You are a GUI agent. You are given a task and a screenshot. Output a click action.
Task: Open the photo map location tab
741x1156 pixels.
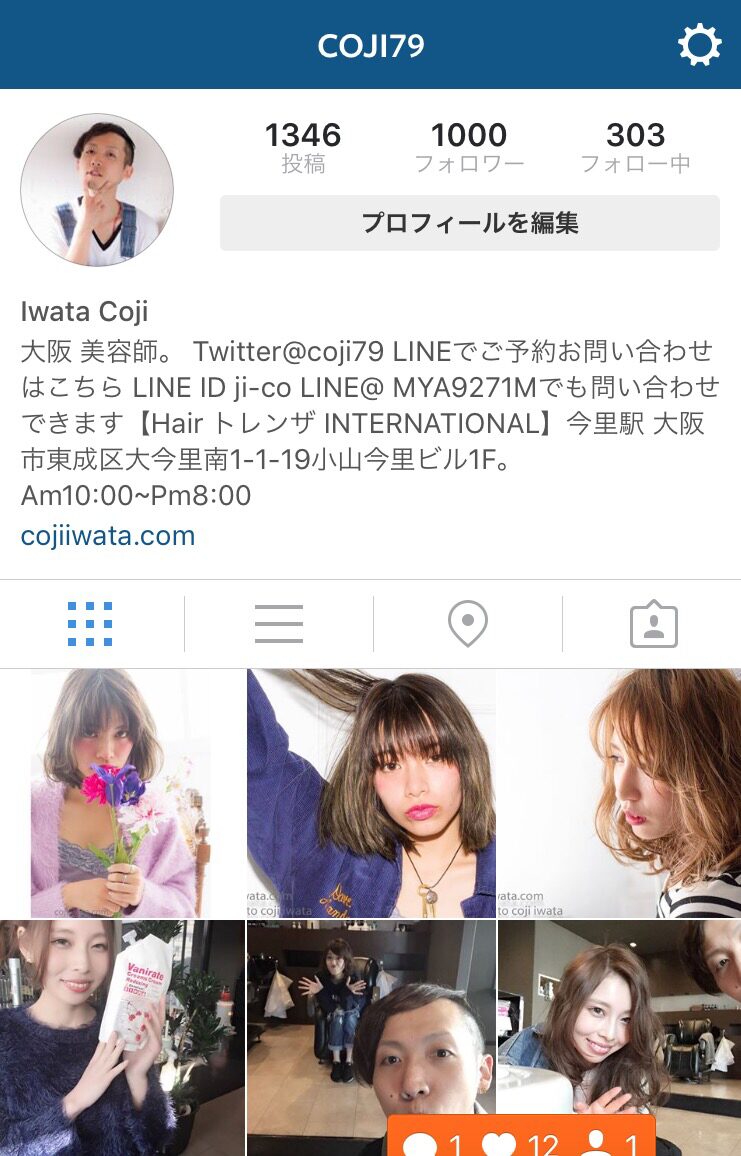[x=467, y=624]
